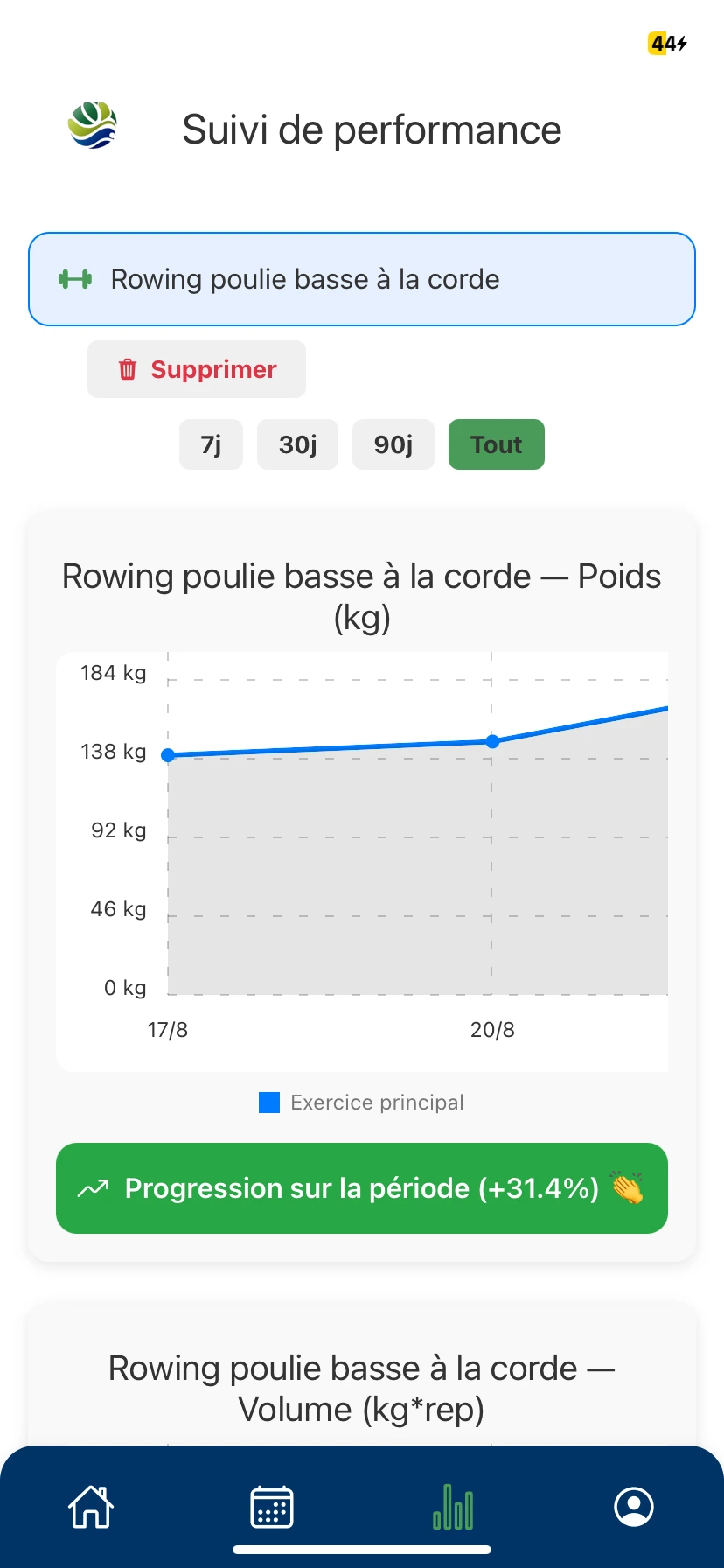This screenshot has width=724, height=1568.
Task: Open the profile tab
Action: coord(634,1507)
